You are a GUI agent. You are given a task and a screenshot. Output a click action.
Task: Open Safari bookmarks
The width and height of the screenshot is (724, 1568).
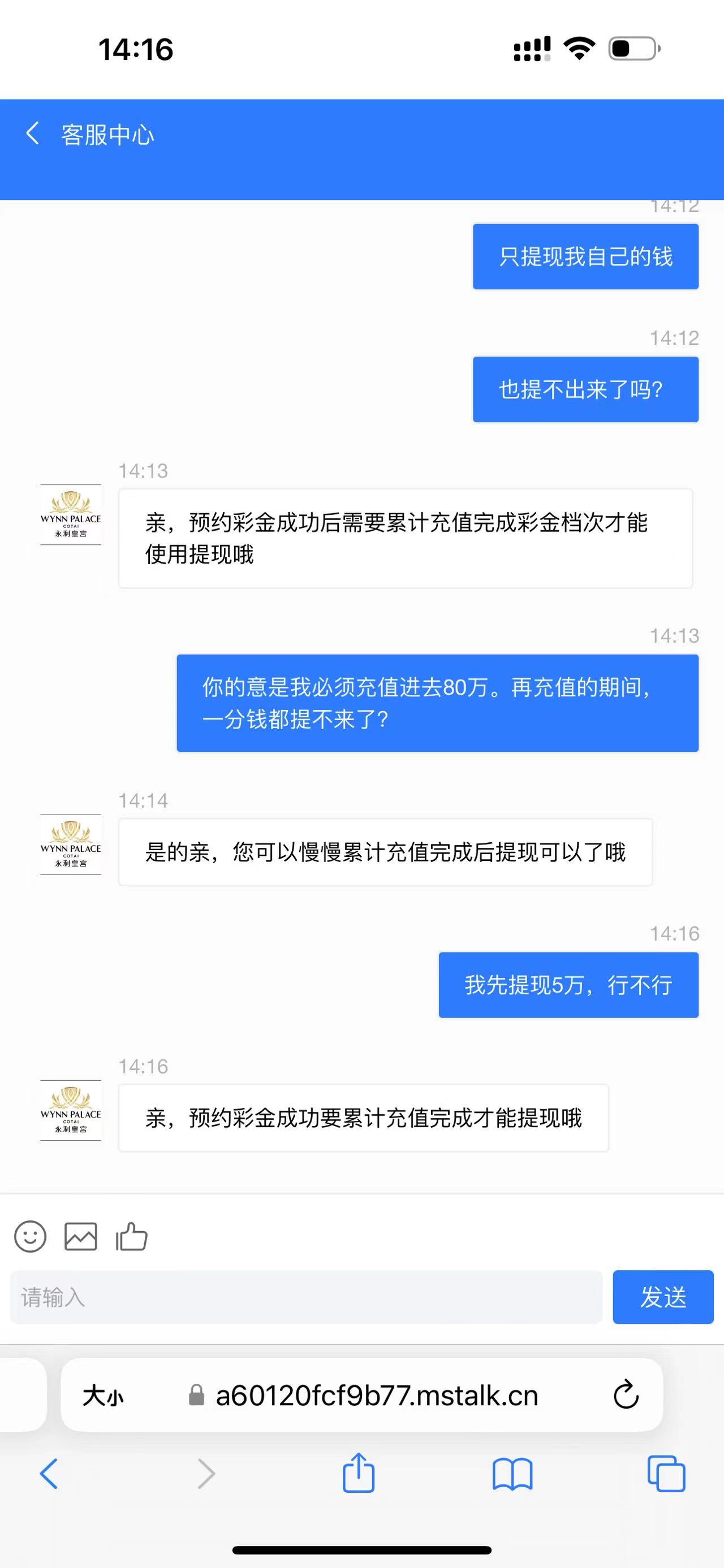pos(512,1474)
